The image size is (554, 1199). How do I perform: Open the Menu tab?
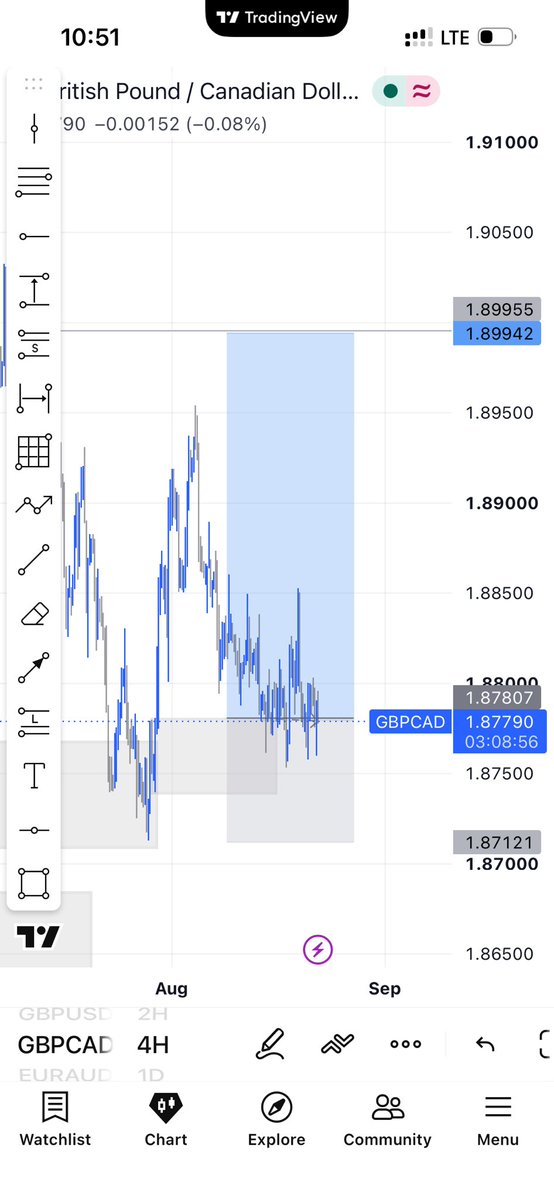point(497,1119)
